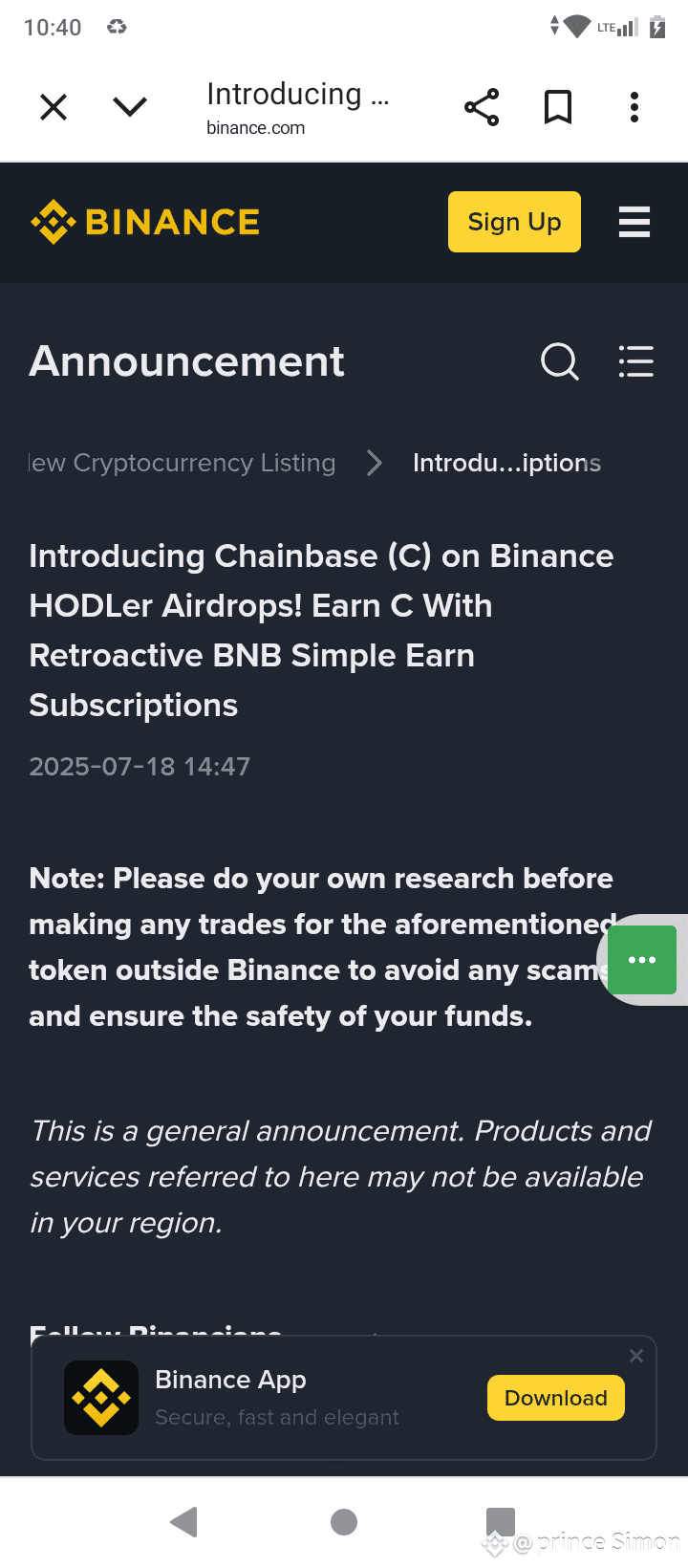The width and height of the screenshot is (688, 1568).
Task: Open the Binance hamburger menu
Action: (x=634, y=222)
